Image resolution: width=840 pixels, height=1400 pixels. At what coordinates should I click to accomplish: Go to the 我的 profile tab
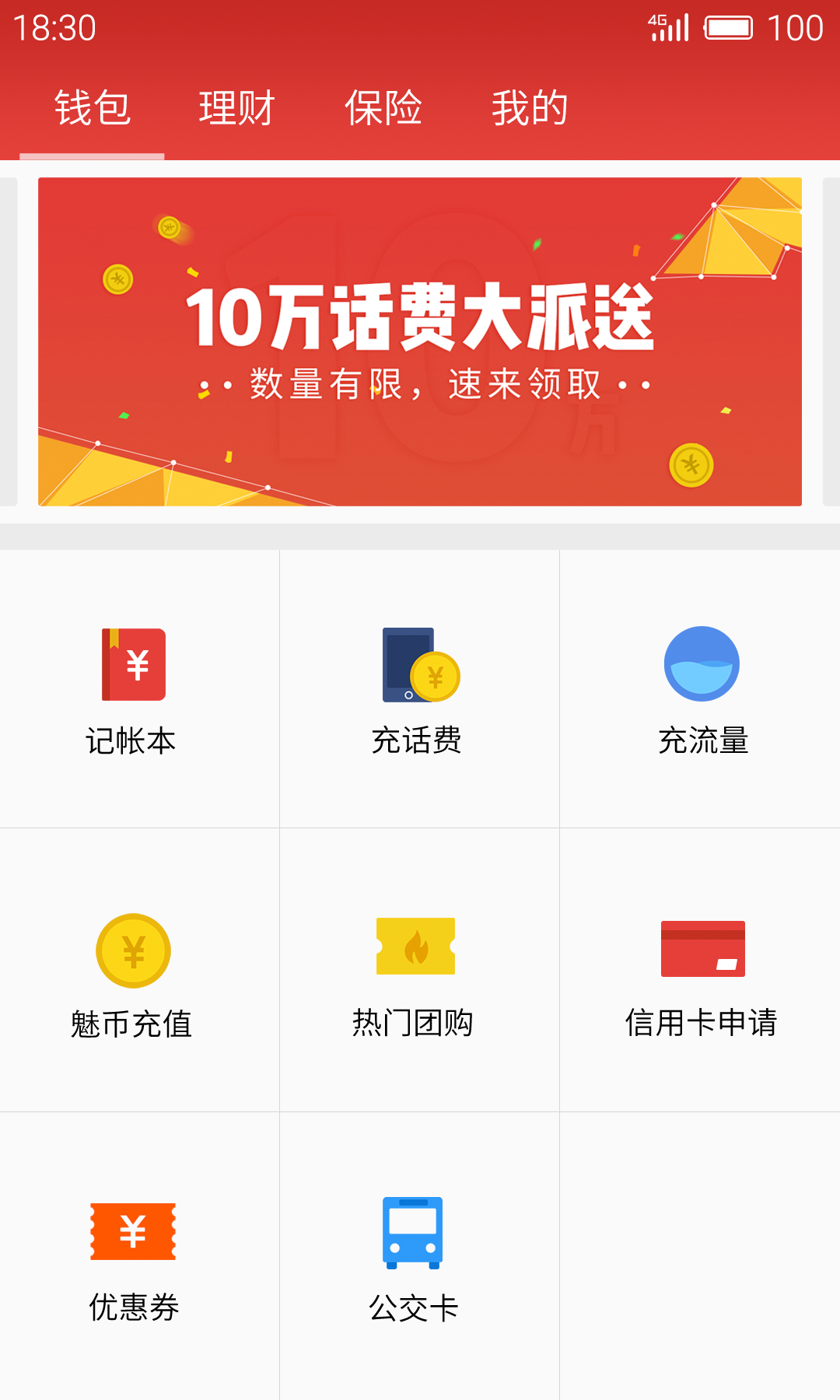click(x=530, y=108)
